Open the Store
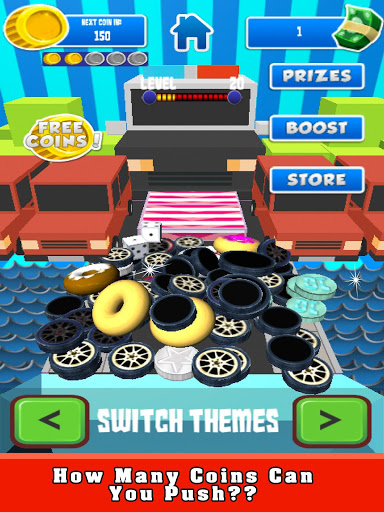Image resolution: width=384 pixels, height=512 pixels. 317,180
